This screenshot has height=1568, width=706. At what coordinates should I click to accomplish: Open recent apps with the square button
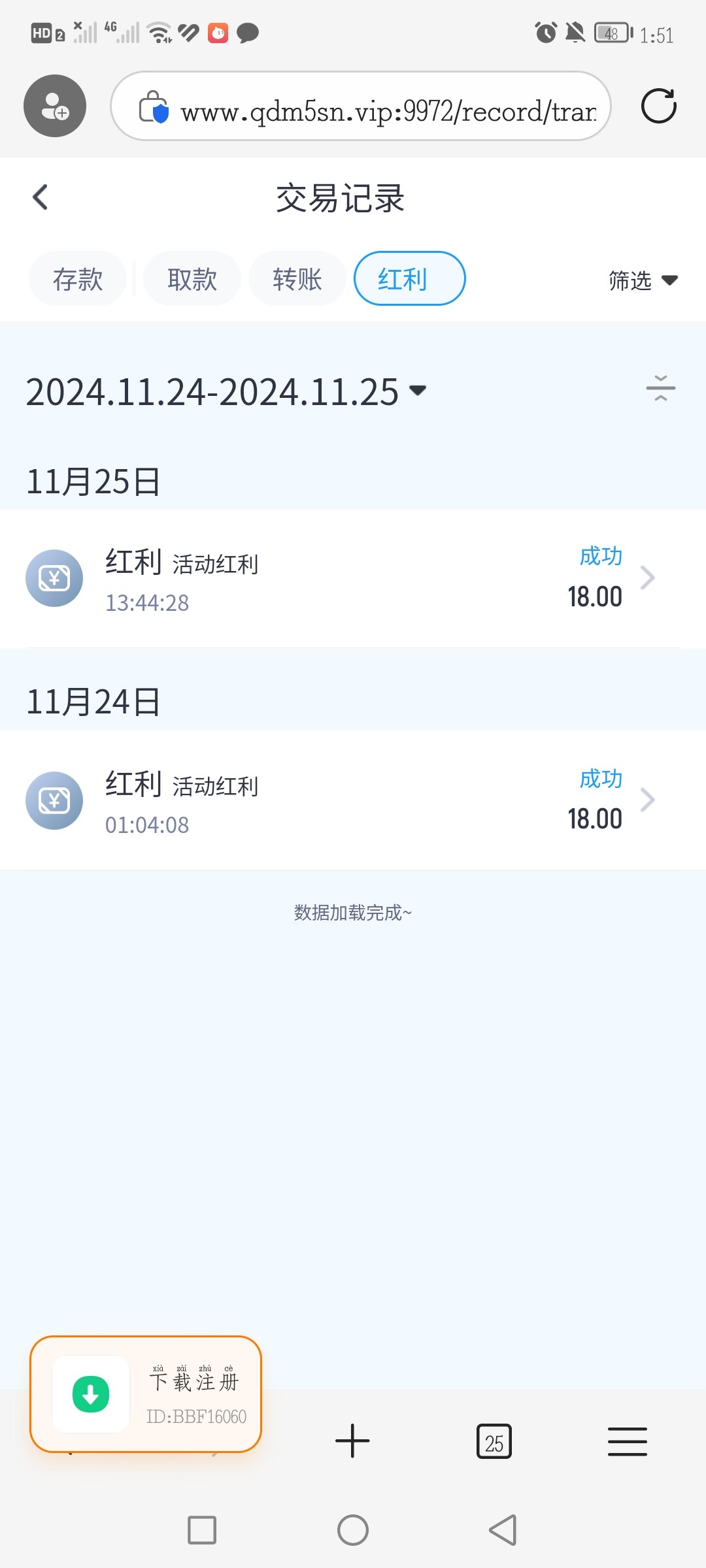click(202, 1530)
